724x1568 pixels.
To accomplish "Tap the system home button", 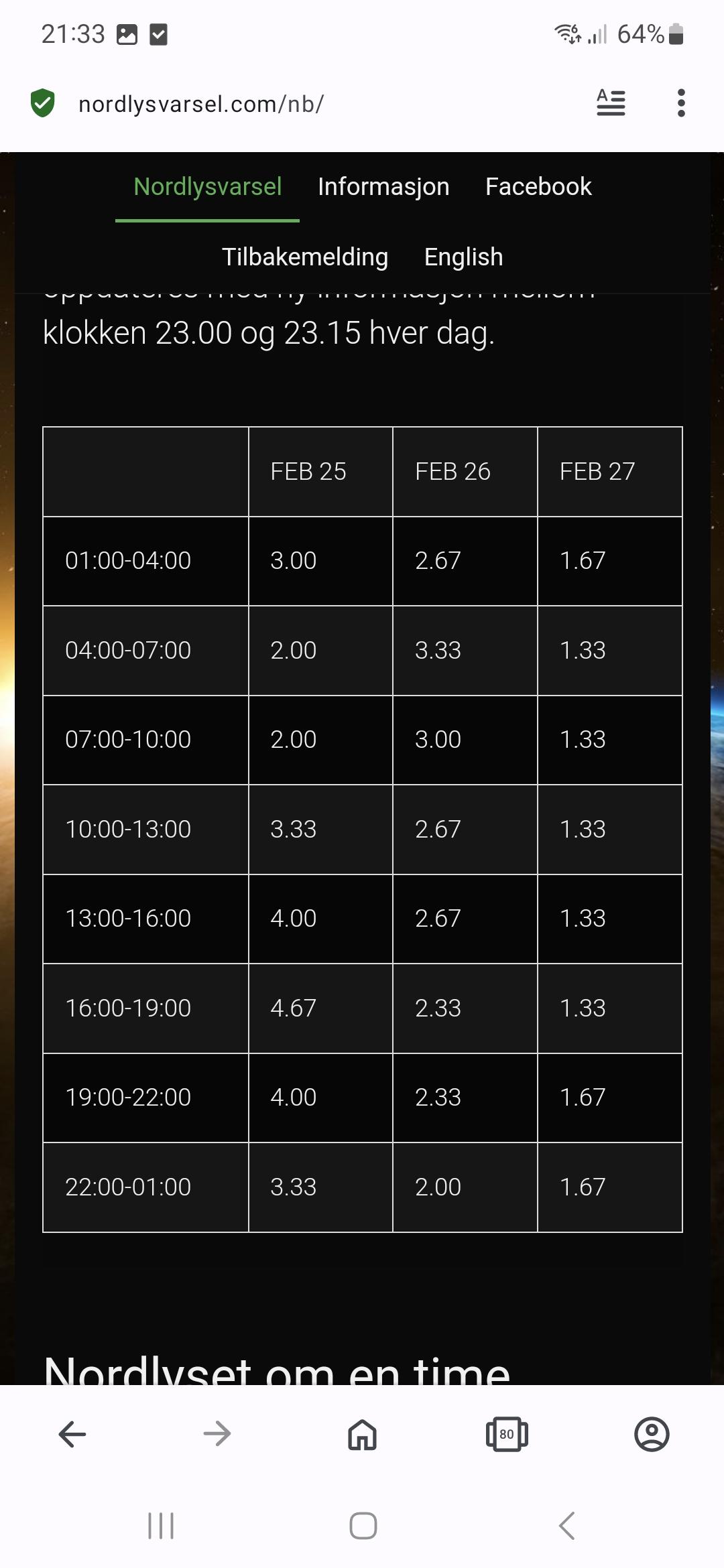I will 363,1526.
